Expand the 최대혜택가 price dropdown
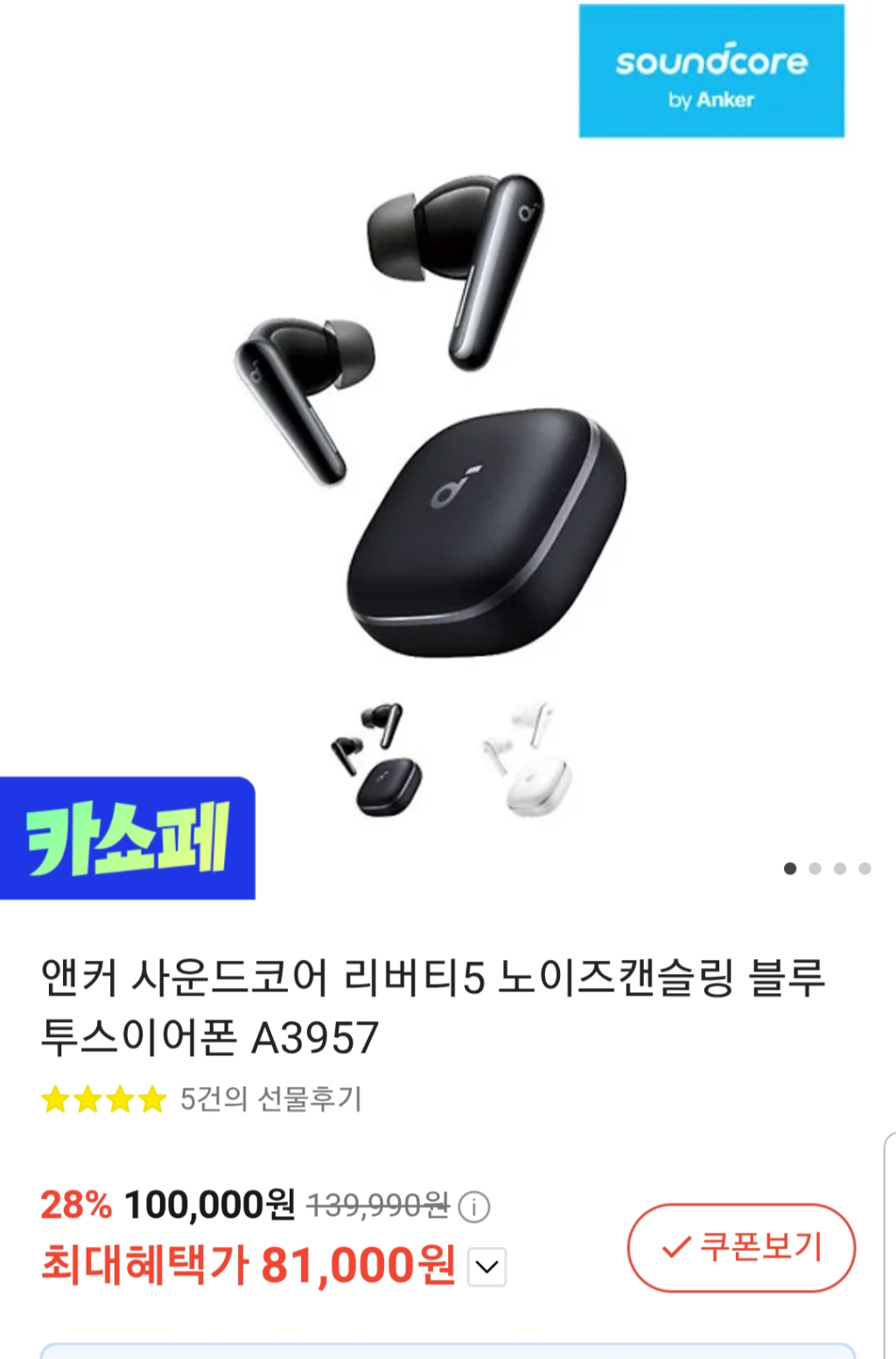 (x=486, y=1266)
